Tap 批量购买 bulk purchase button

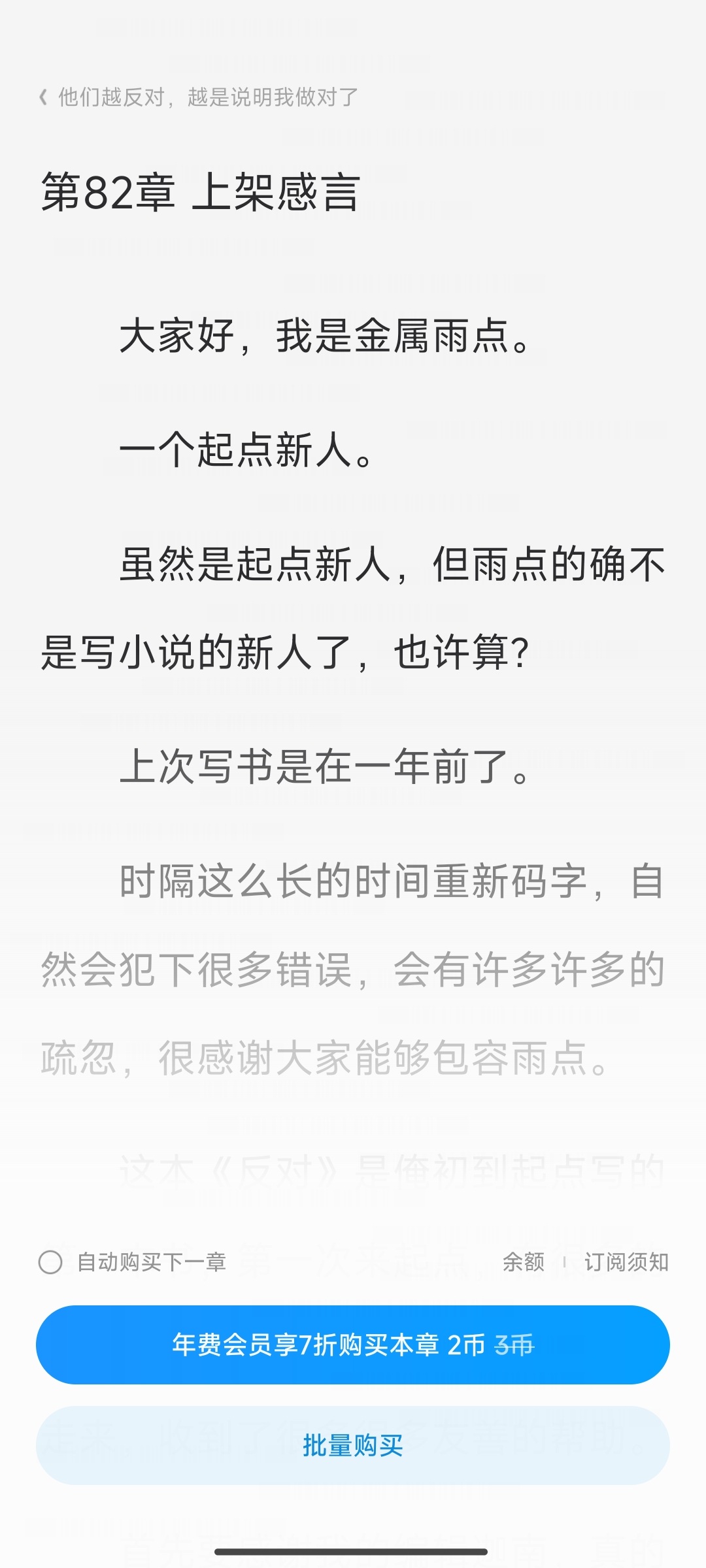(x=353, y=1445)
